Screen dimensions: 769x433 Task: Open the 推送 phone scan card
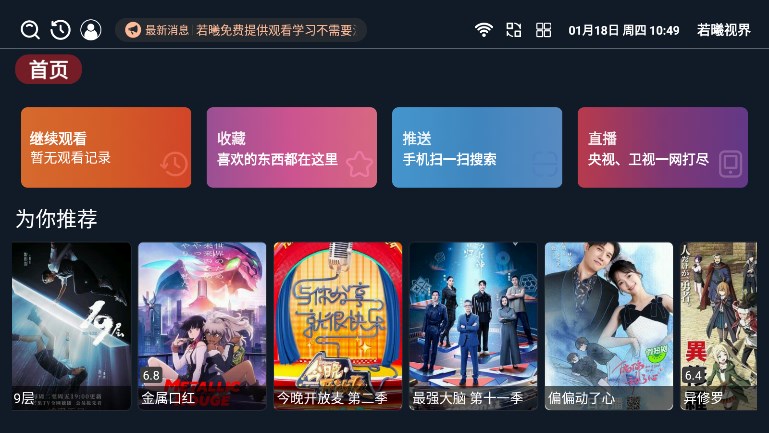(x=477, y=147)
